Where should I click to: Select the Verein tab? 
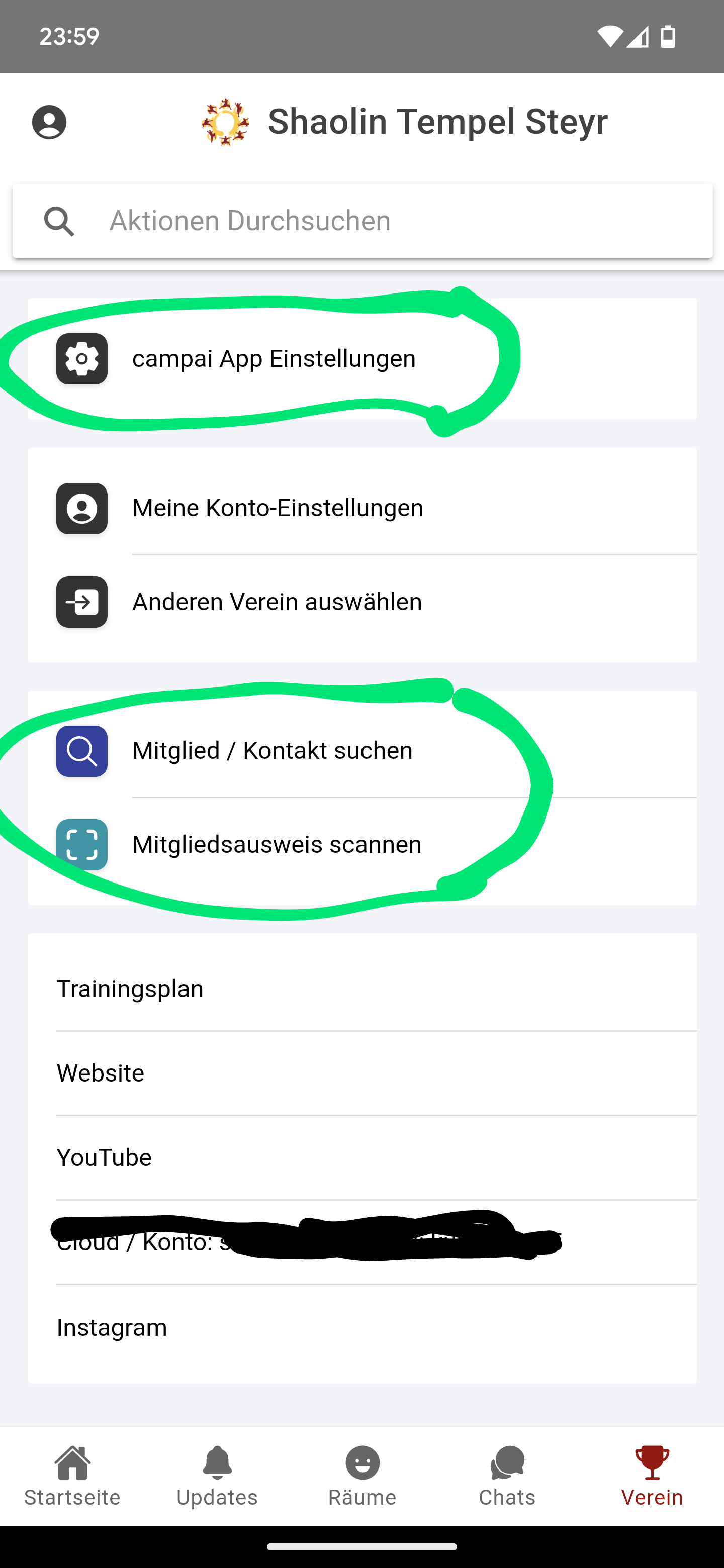click(x=652, y=1476)
